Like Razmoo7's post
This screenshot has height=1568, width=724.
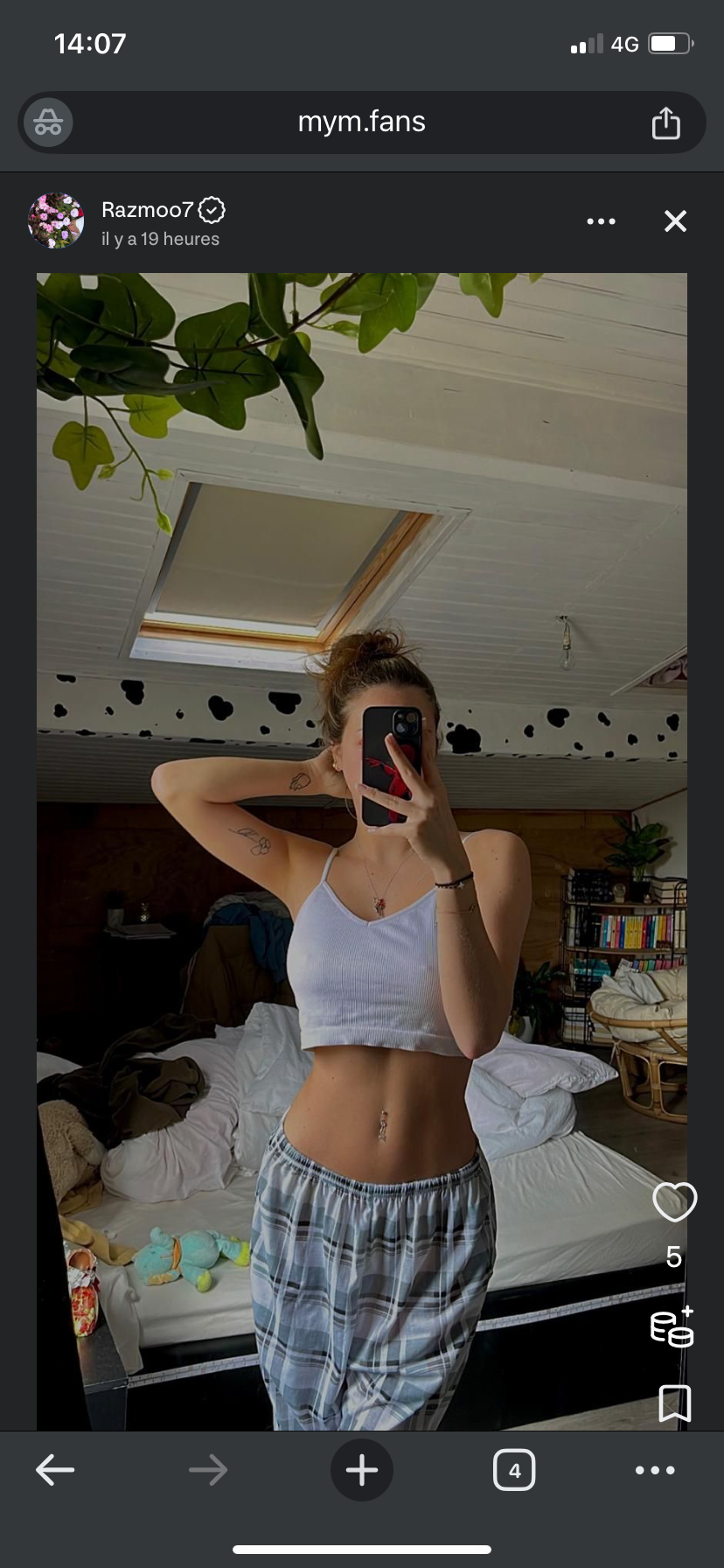[x=674, y=1201]
